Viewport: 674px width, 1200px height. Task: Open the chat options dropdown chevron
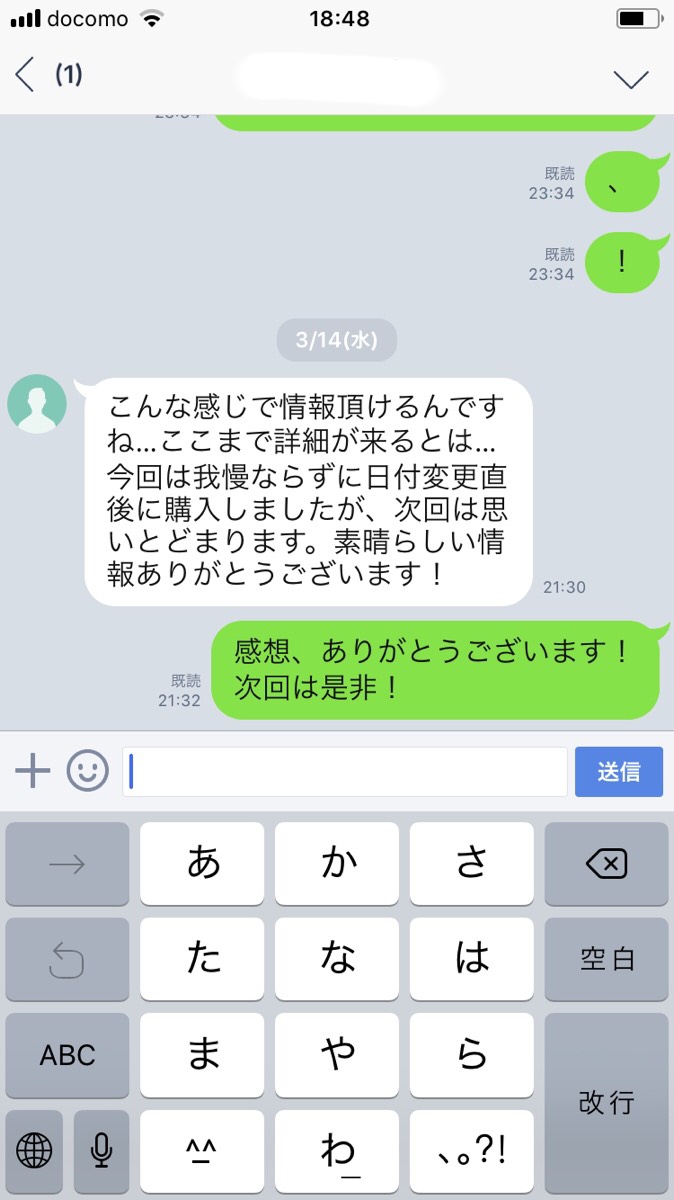point(631,79)
